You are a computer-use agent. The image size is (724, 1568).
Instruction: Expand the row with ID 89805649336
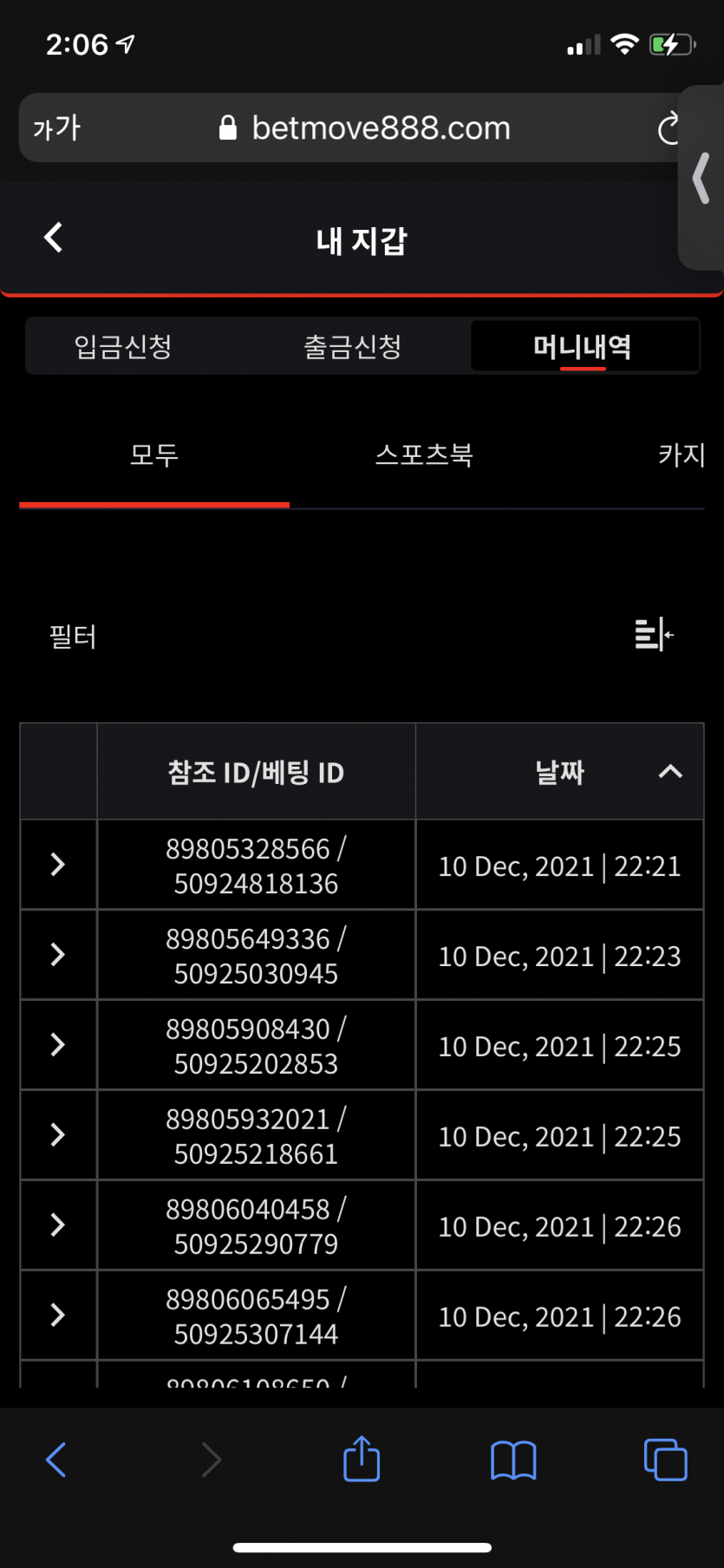tap(58, 955)
